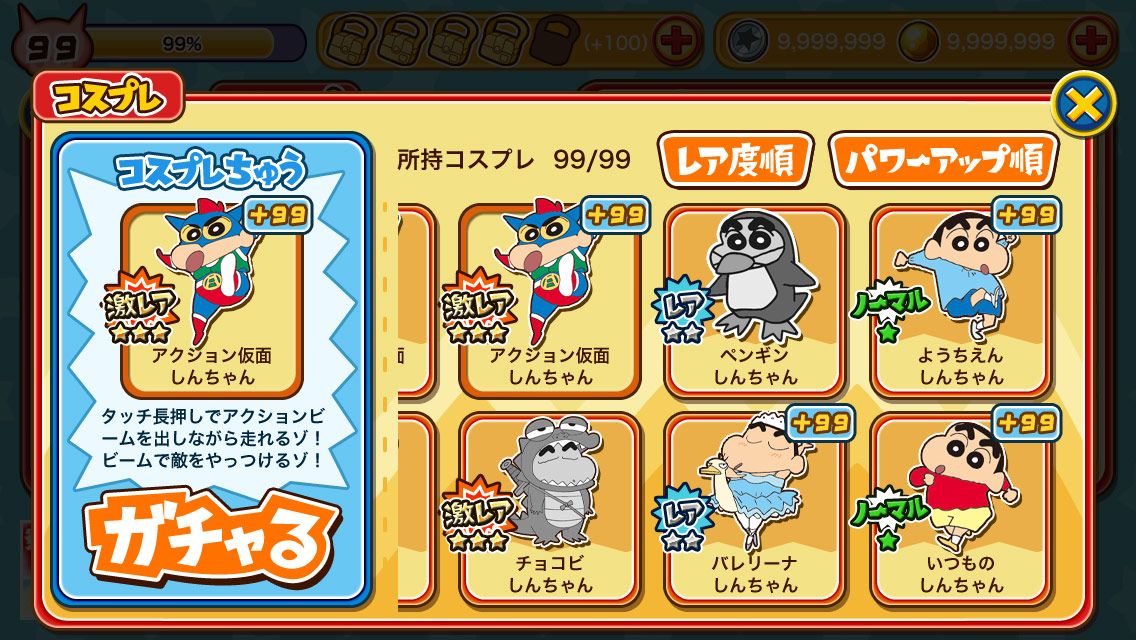This screenshot has height=640, width=1136.
Task: Sort costumes by レア度順
Action: tap(735, 159)
